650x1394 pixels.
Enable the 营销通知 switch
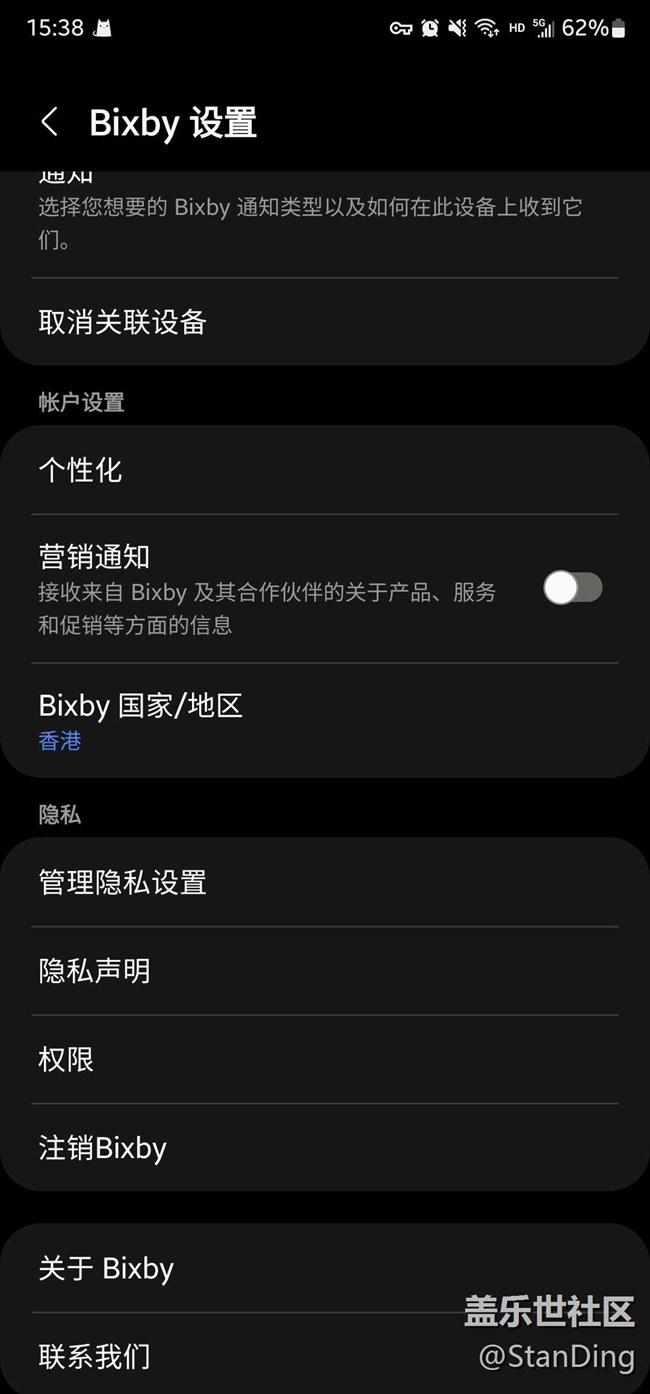[572, 588]
